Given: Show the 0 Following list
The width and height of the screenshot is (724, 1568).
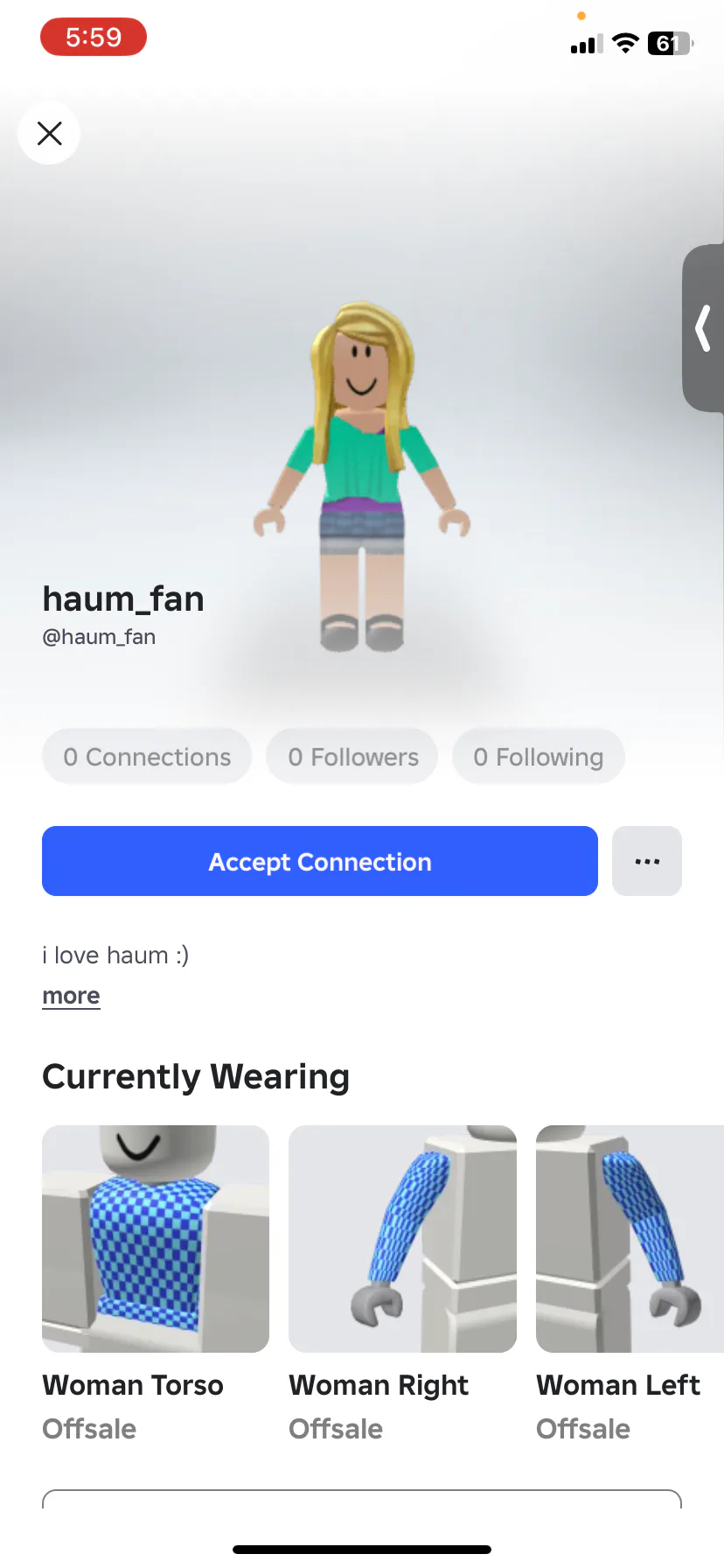Looking at the screenshot, I should click(539, 757).
